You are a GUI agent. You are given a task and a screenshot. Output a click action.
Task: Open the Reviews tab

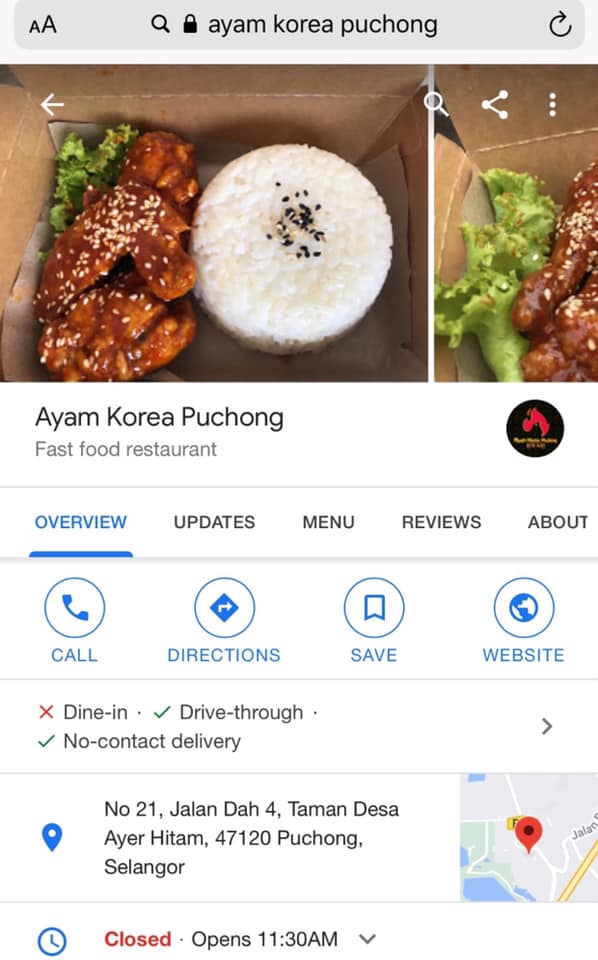coord(441,522)
